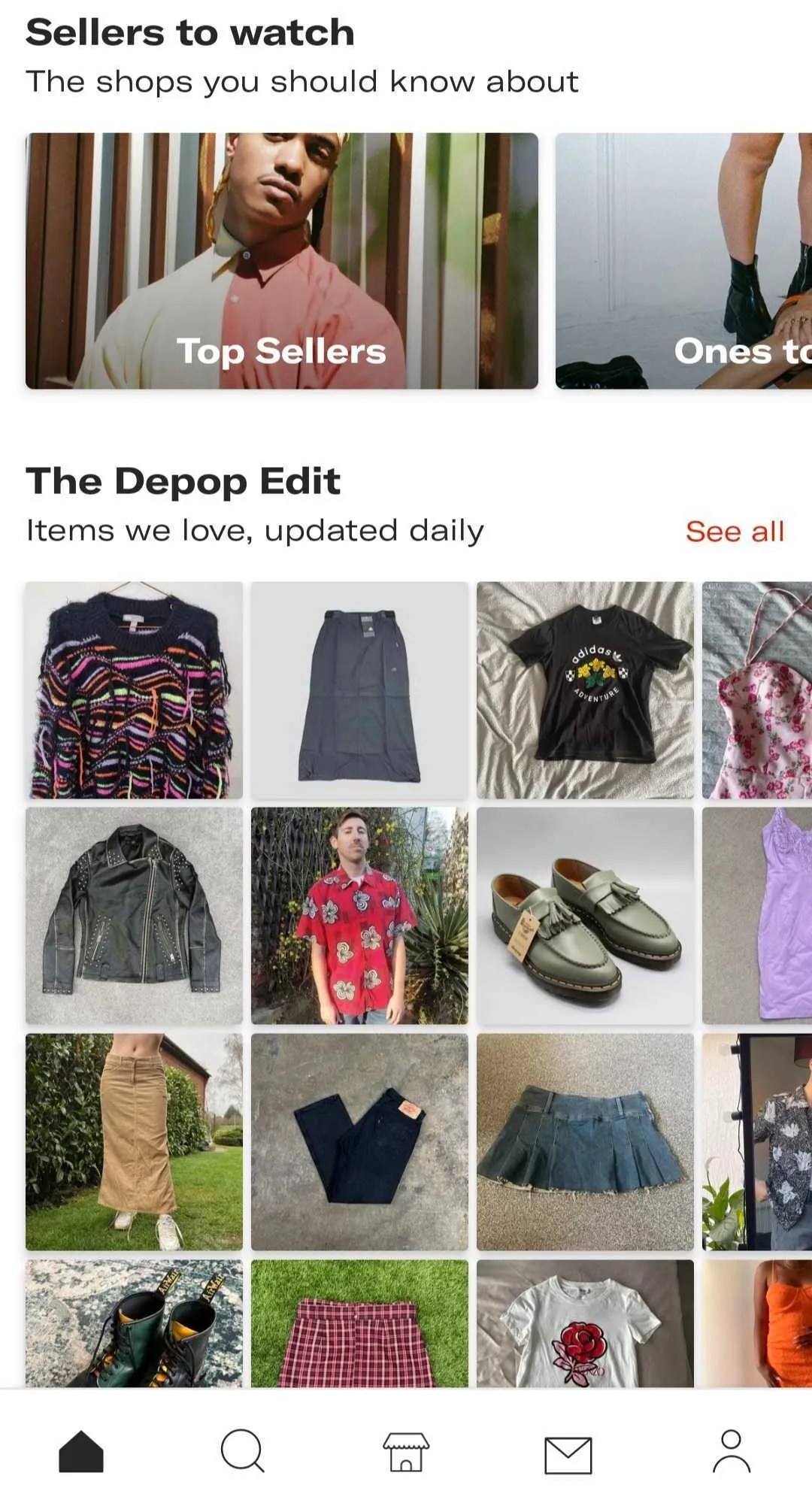The image size is (812, 1491).
Task: Open the Top Sellers collection
Action: coord(281,259)
